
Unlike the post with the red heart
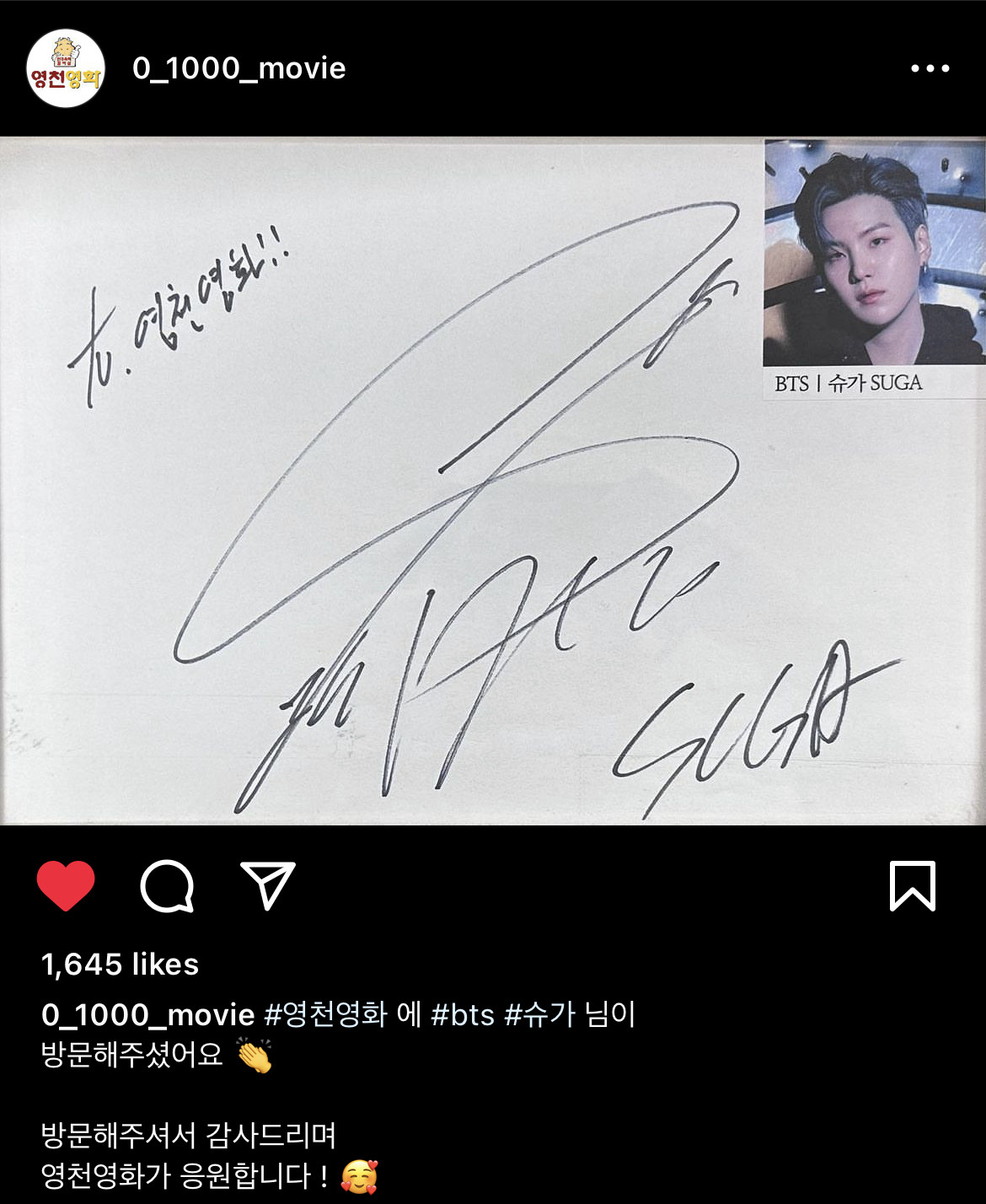[x=66, y=885]
